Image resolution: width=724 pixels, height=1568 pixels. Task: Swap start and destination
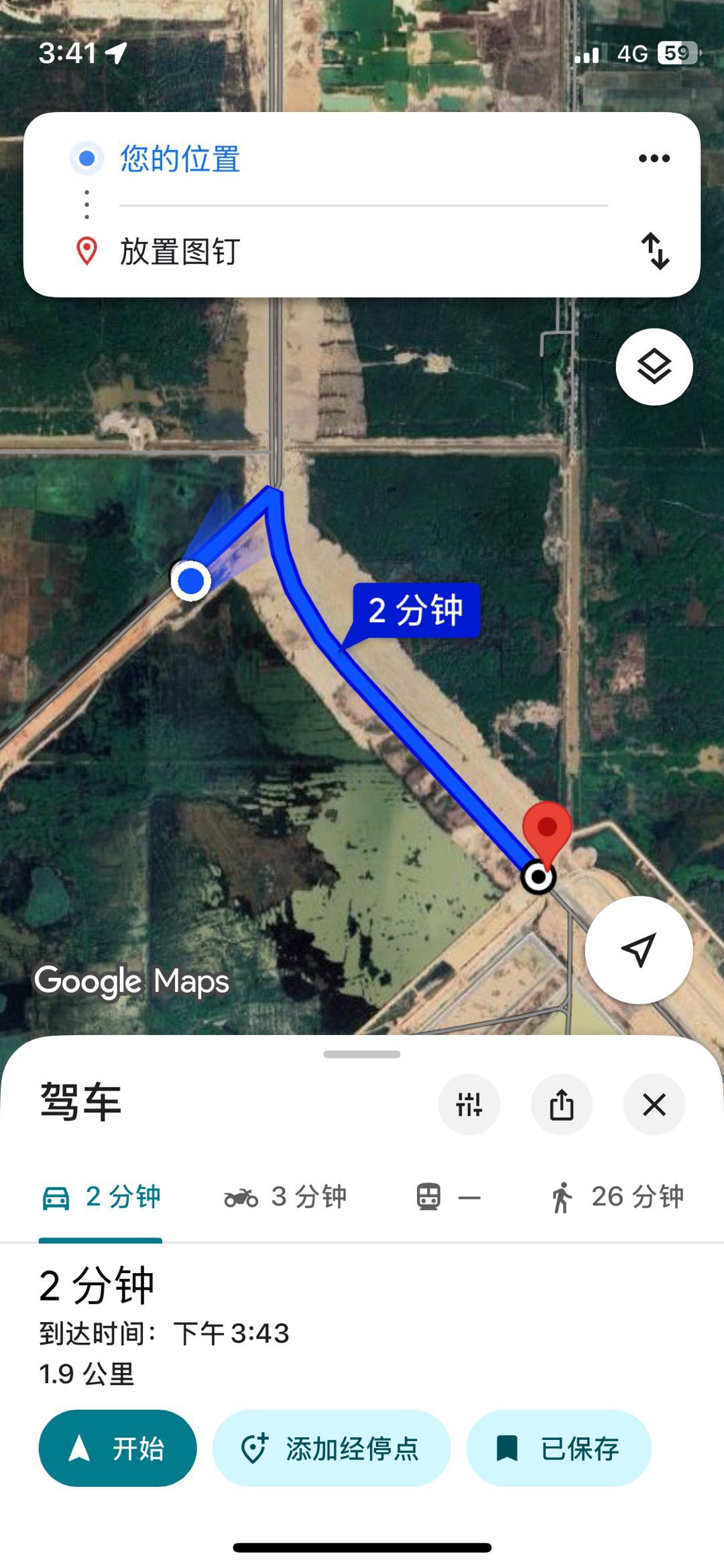tap(655, 251)
